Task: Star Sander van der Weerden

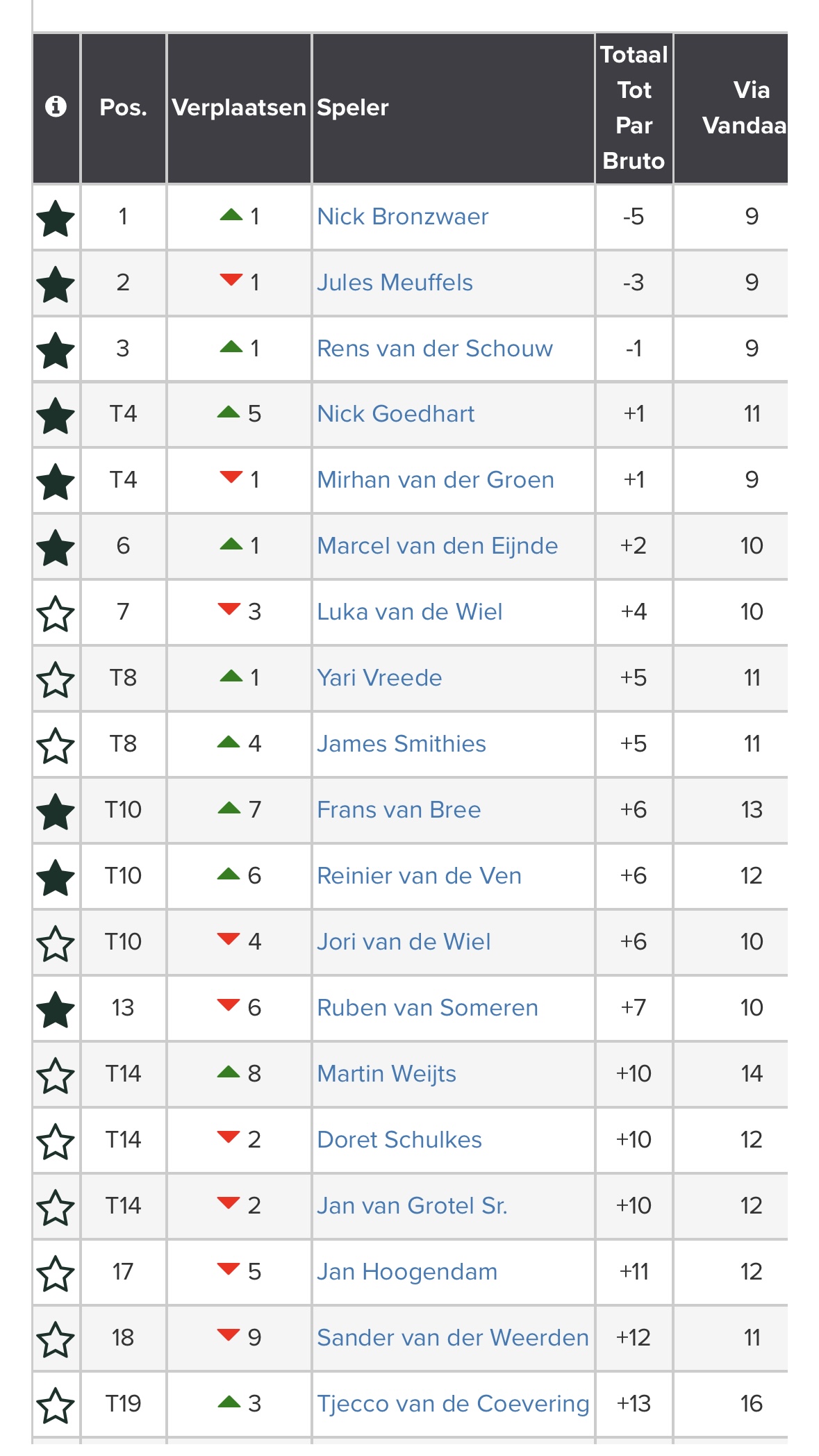Action: pyautogui.click(x=56, y=1340)
